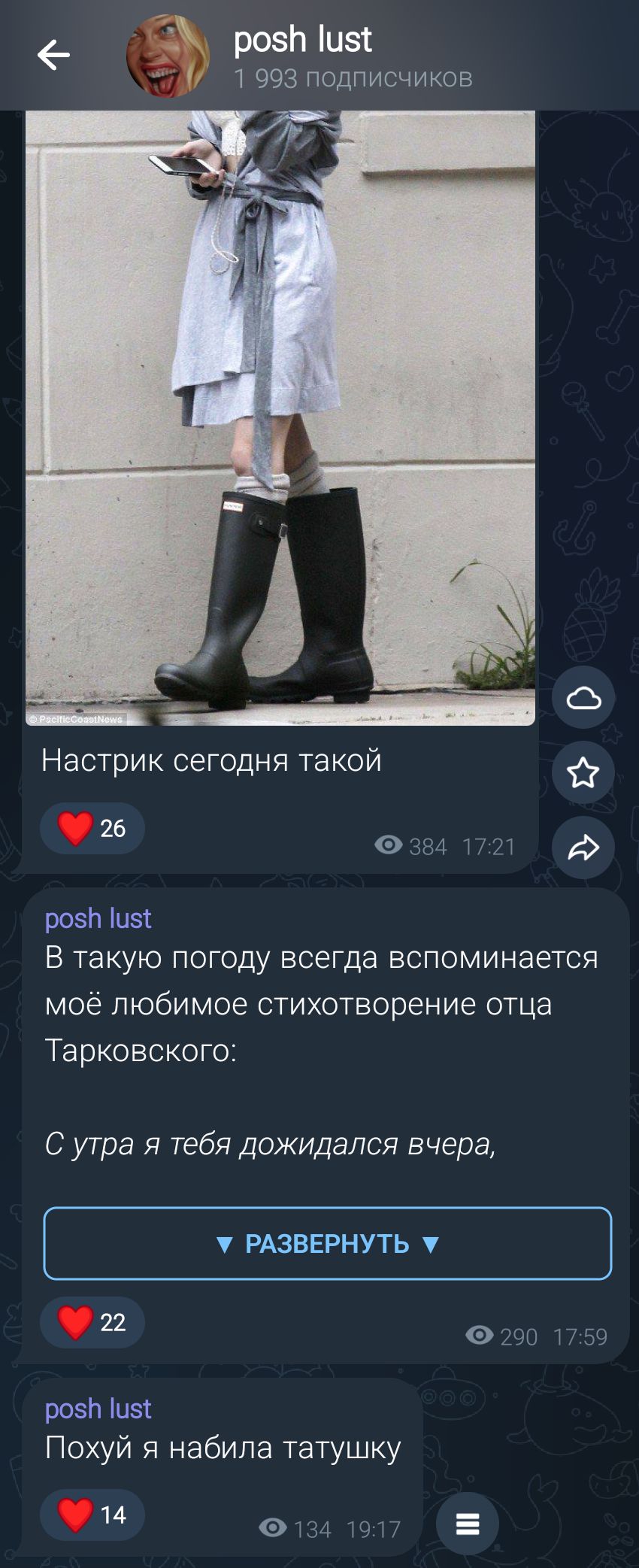Go back using the arrow

coord(53,55)
